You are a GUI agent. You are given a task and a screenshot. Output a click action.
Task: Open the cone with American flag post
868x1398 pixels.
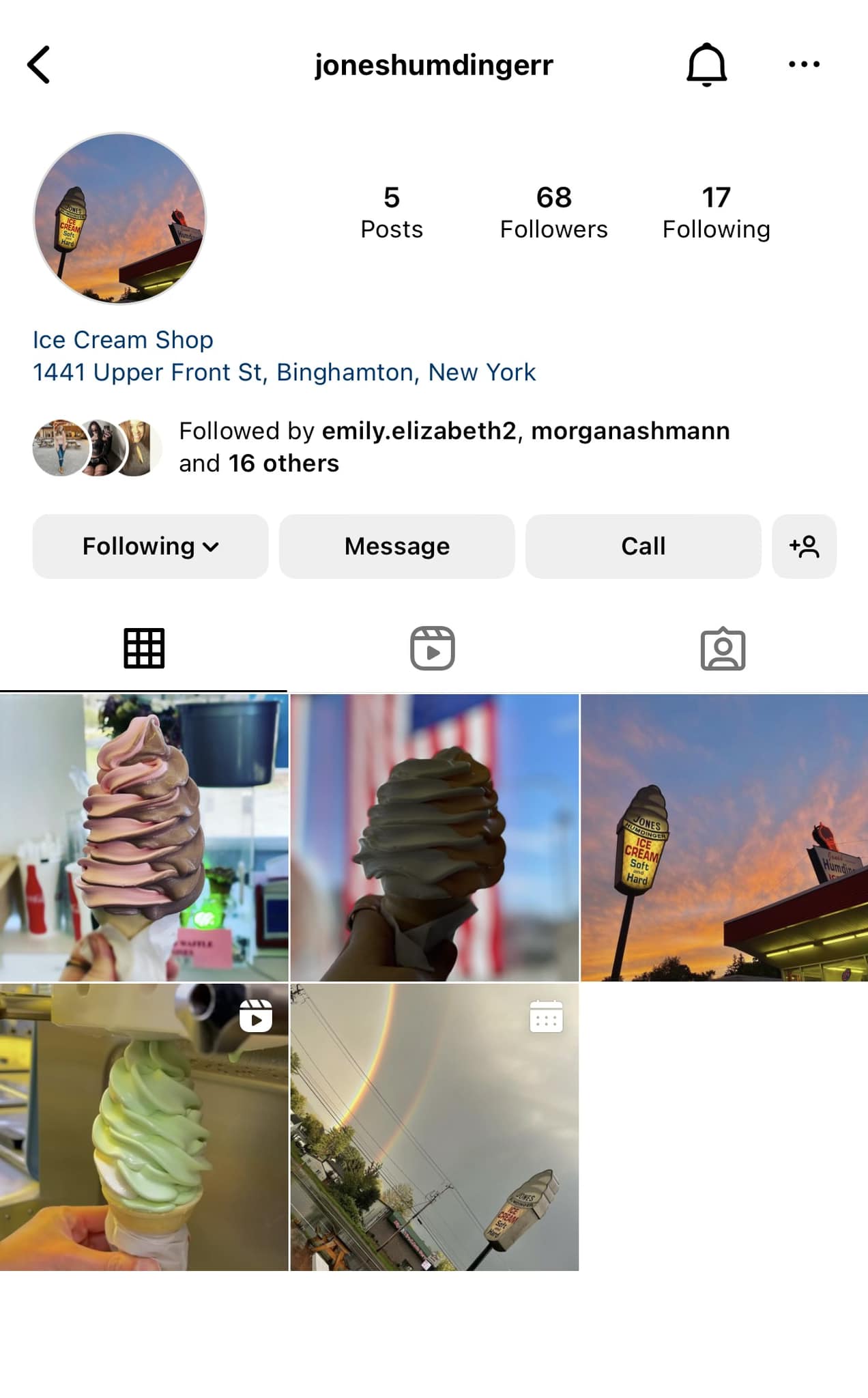(434, 838)
